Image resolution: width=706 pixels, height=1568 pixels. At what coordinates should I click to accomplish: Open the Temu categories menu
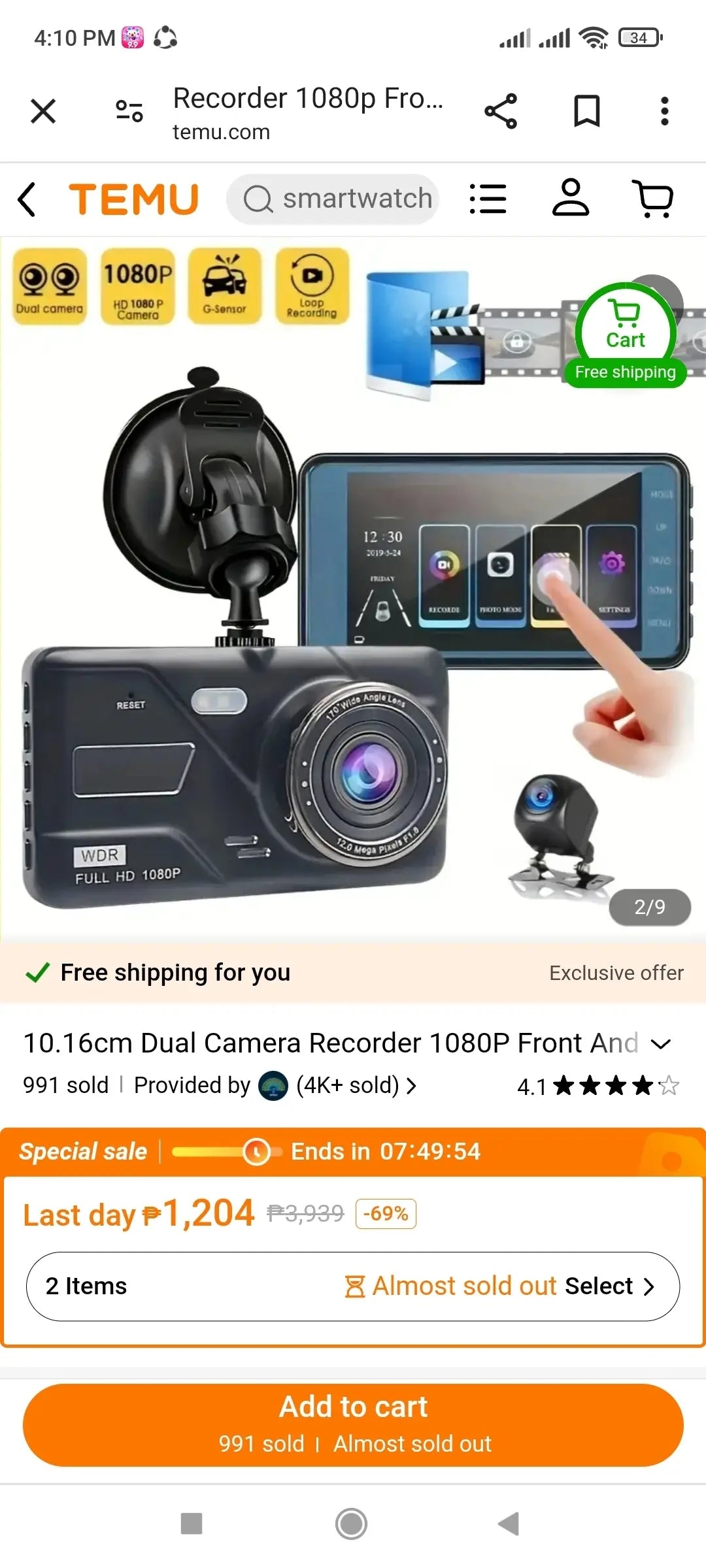coord(488,199)
